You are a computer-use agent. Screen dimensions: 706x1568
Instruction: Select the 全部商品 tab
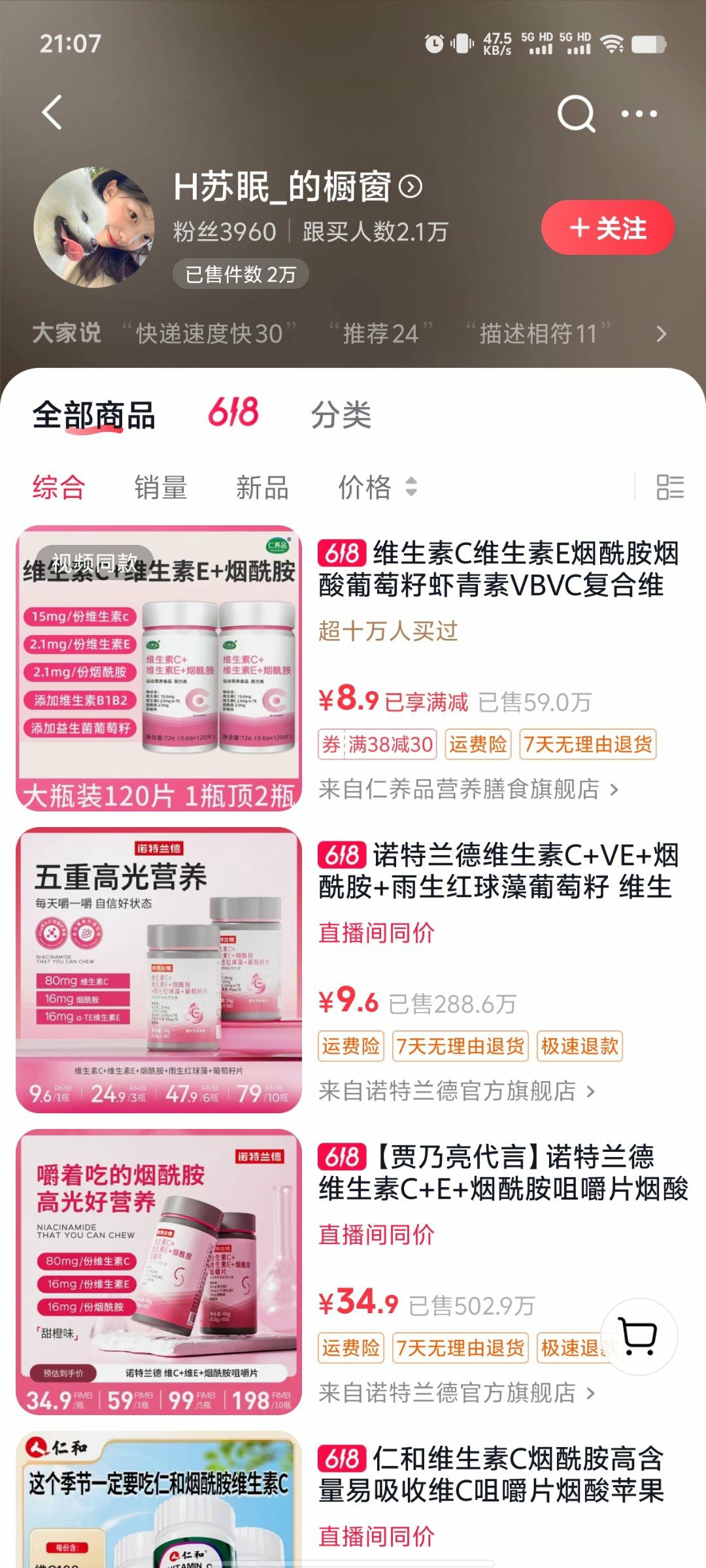tap(94, 415)
